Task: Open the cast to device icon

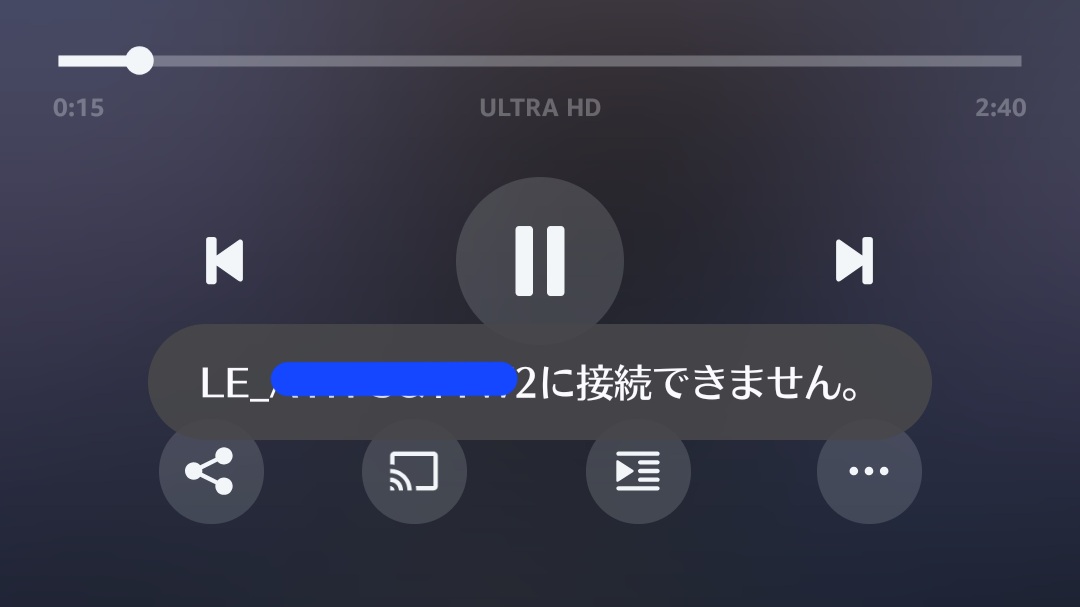Action: pyautogui.click(x=414, y=472)
